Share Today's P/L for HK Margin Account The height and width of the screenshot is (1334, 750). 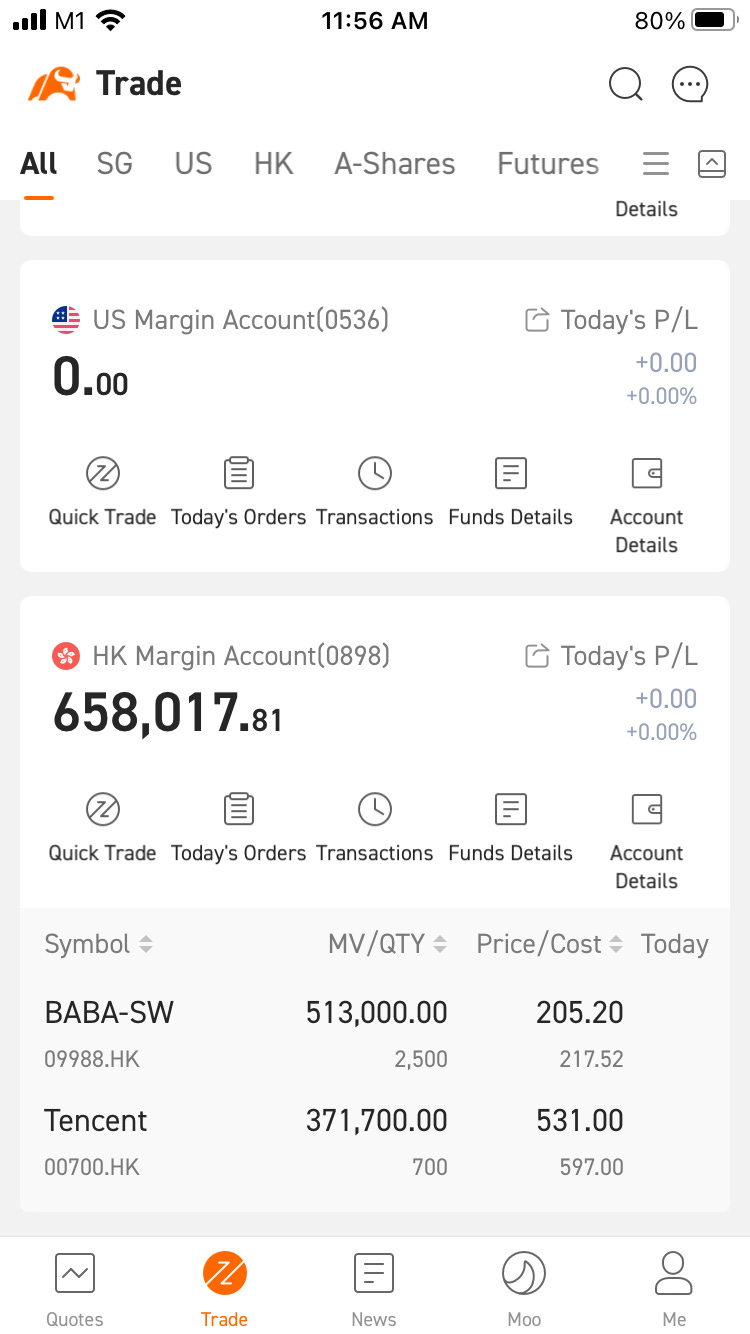538,656
